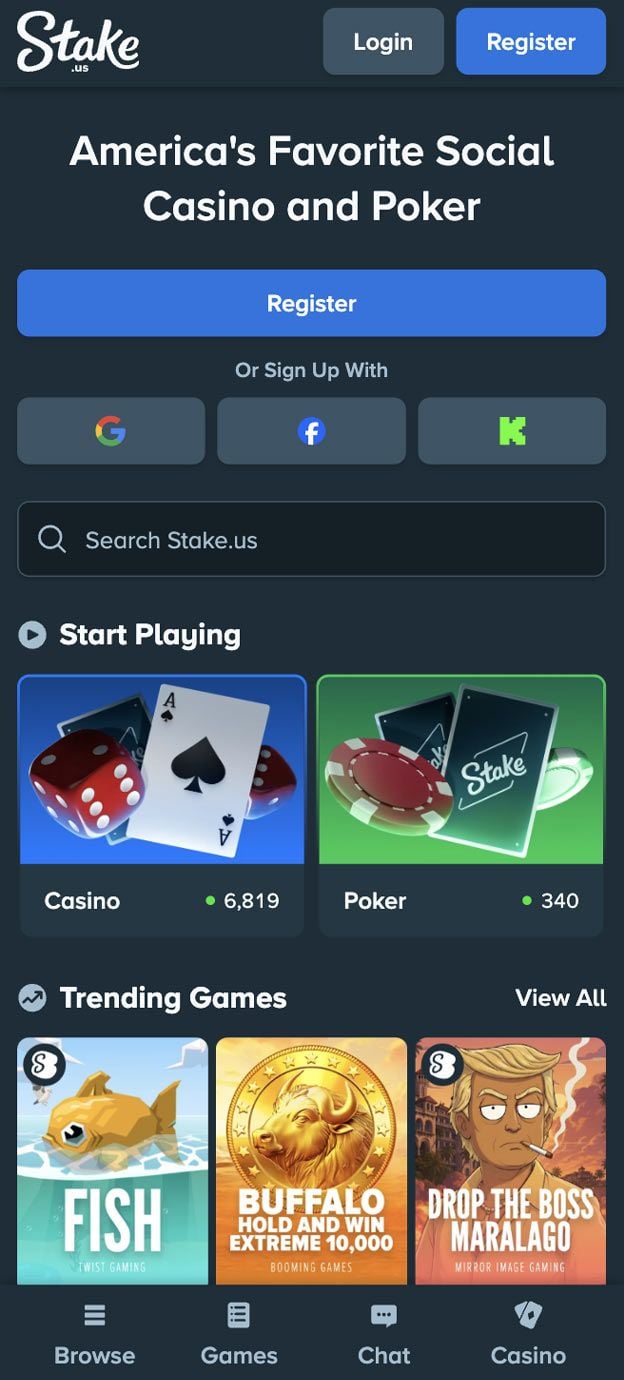Image resolution: width=624 pixels, height=1380 pixels.
Task: Open the Poker card
Action: pyautogui.click(x=461, y=806)
